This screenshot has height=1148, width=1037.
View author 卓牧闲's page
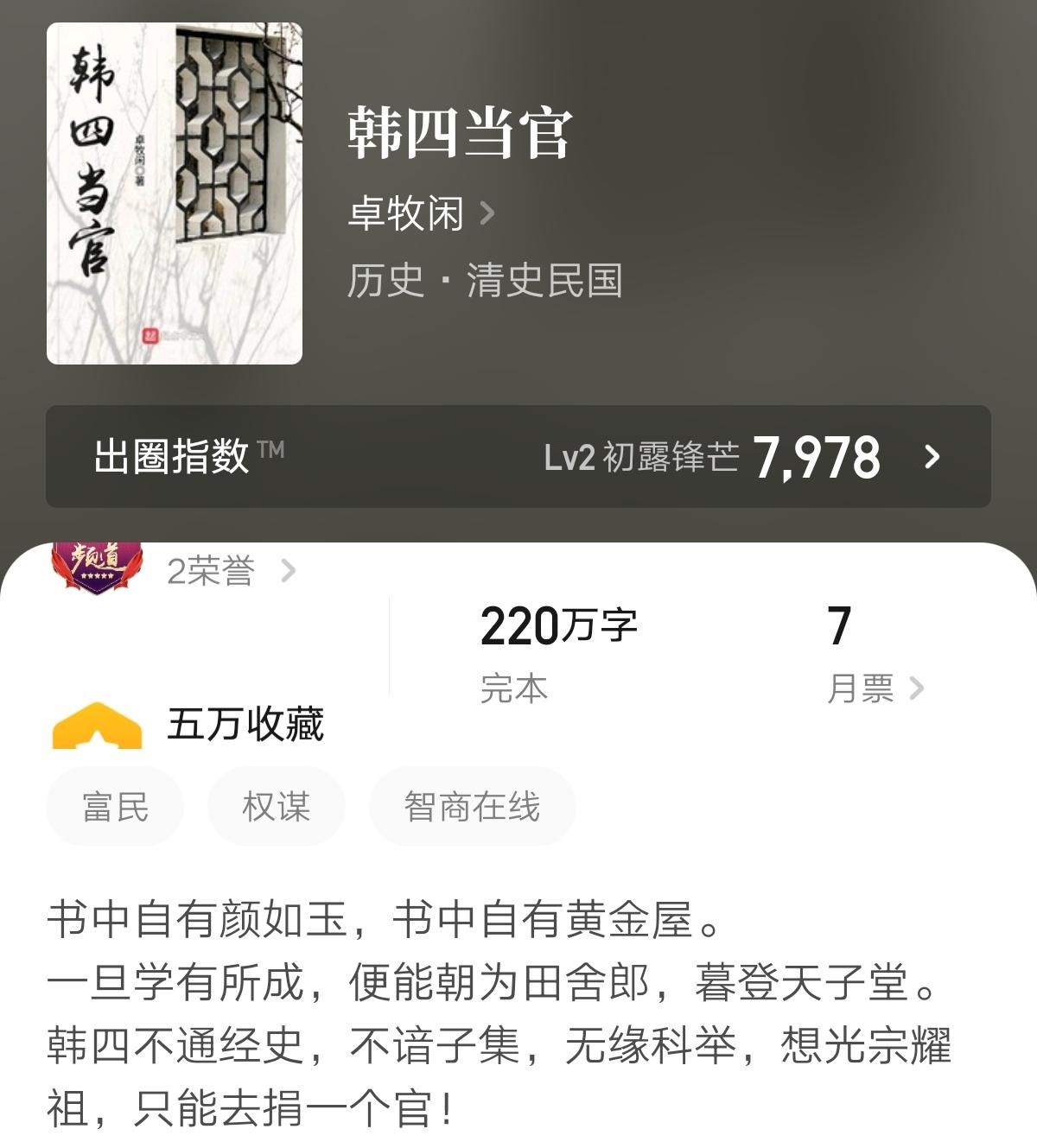[x=420, y=213]
